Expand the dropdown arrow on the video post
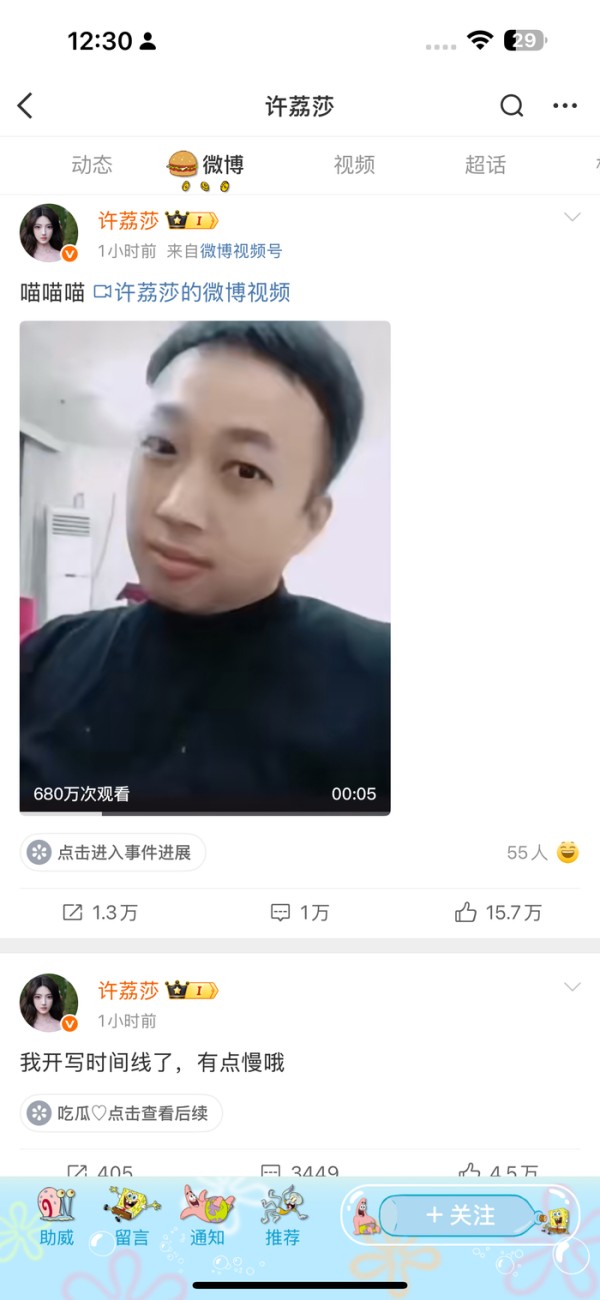Screen dimensions: 600x1300 pyautogui.click(x=572, y=217)
